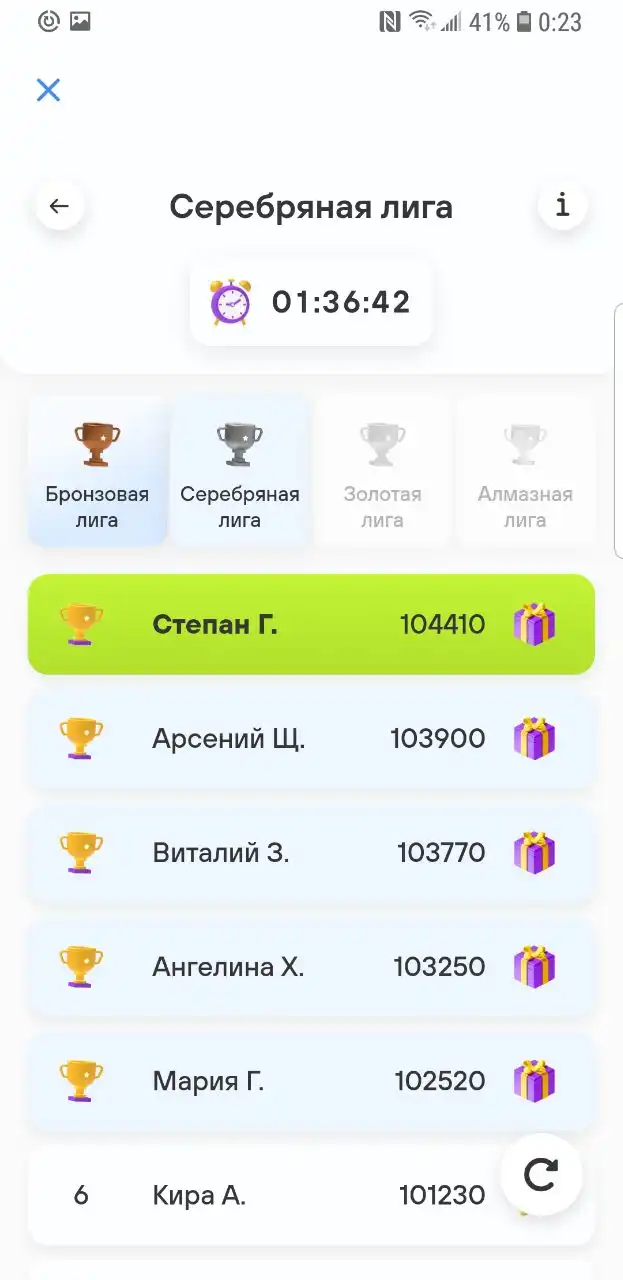
Task: Close the screen with the X icon
Action: click(48, 90)
